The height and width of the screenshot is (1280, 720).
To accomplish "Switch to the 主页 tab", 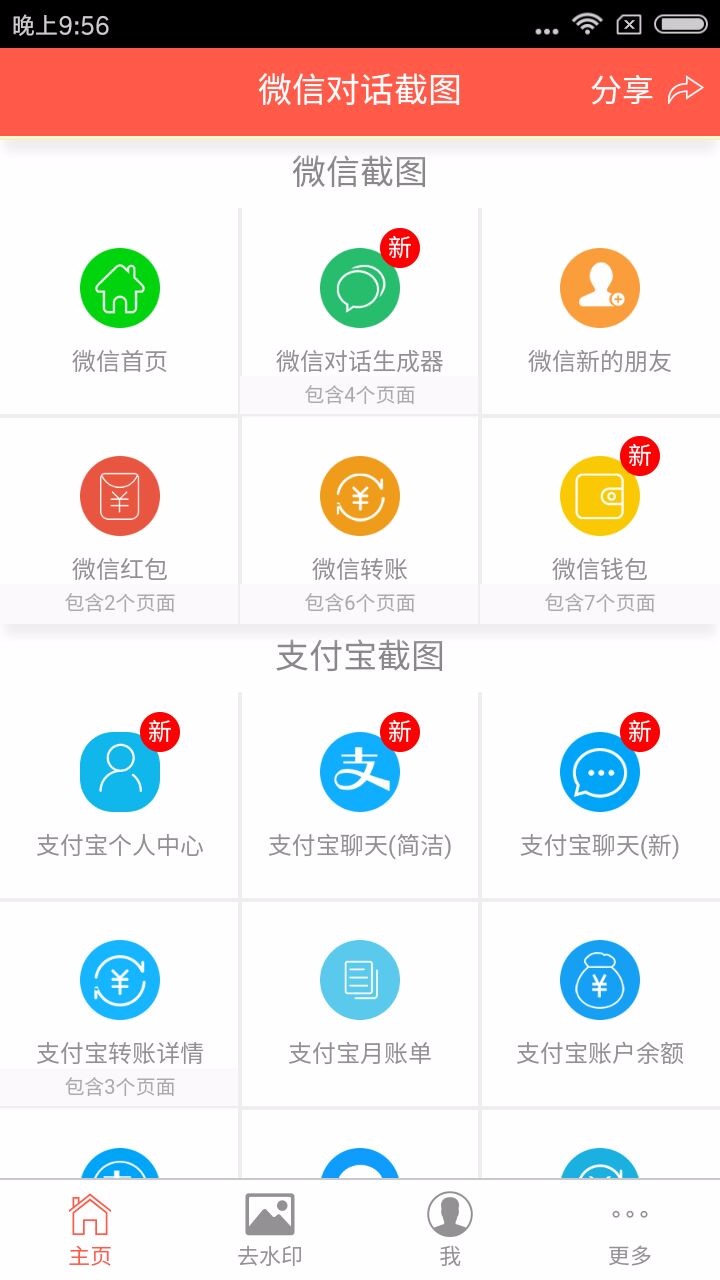I will click(90, 1230).
